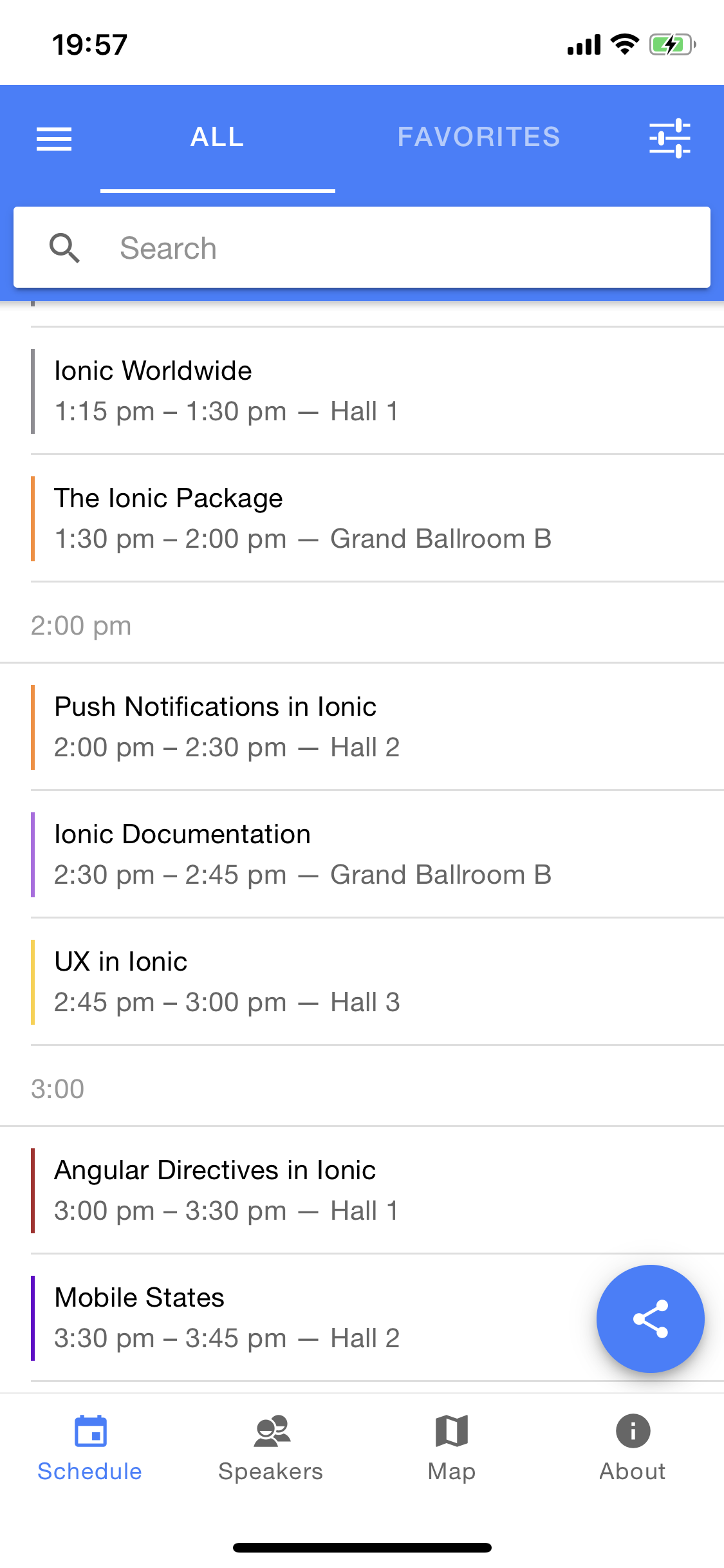
Task: Tap the share floating action button
Action: click(651, 1318)
